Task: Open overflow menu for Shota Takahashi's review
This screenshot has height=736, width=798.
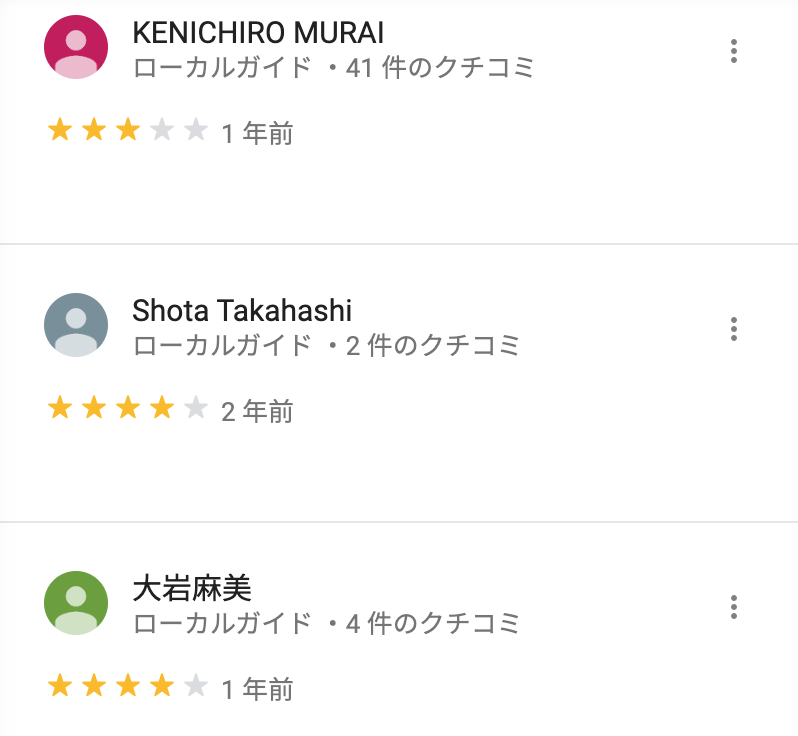Action: coord(734,328)
